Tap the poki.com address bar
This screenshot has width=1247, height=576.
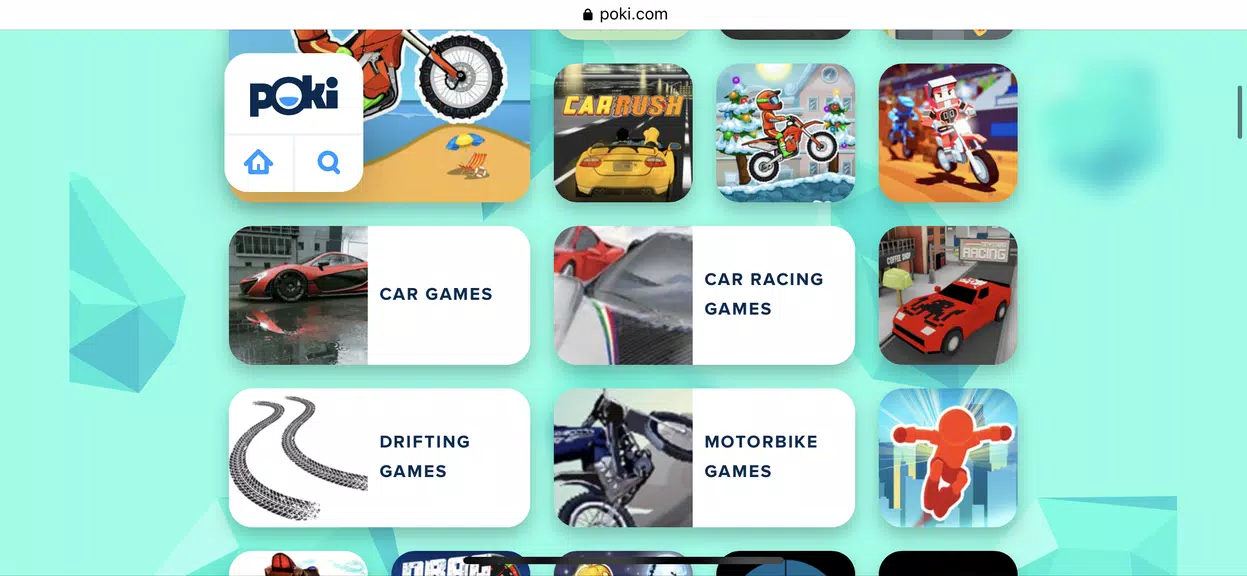tap(624, 14)
